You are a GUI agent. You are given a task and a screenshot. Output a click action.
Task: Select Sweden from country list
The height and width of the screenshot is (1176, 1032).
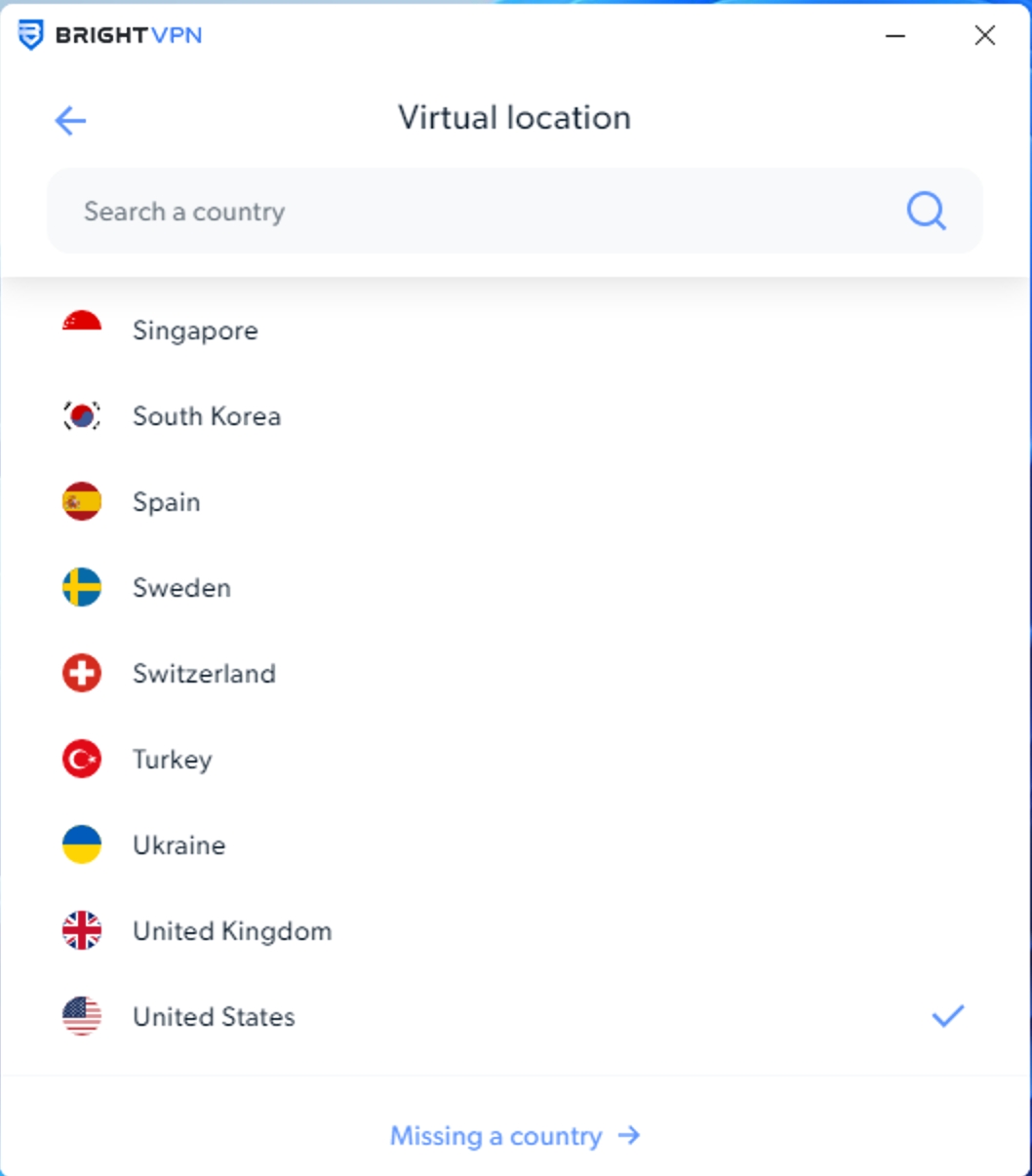pos(181,588)
